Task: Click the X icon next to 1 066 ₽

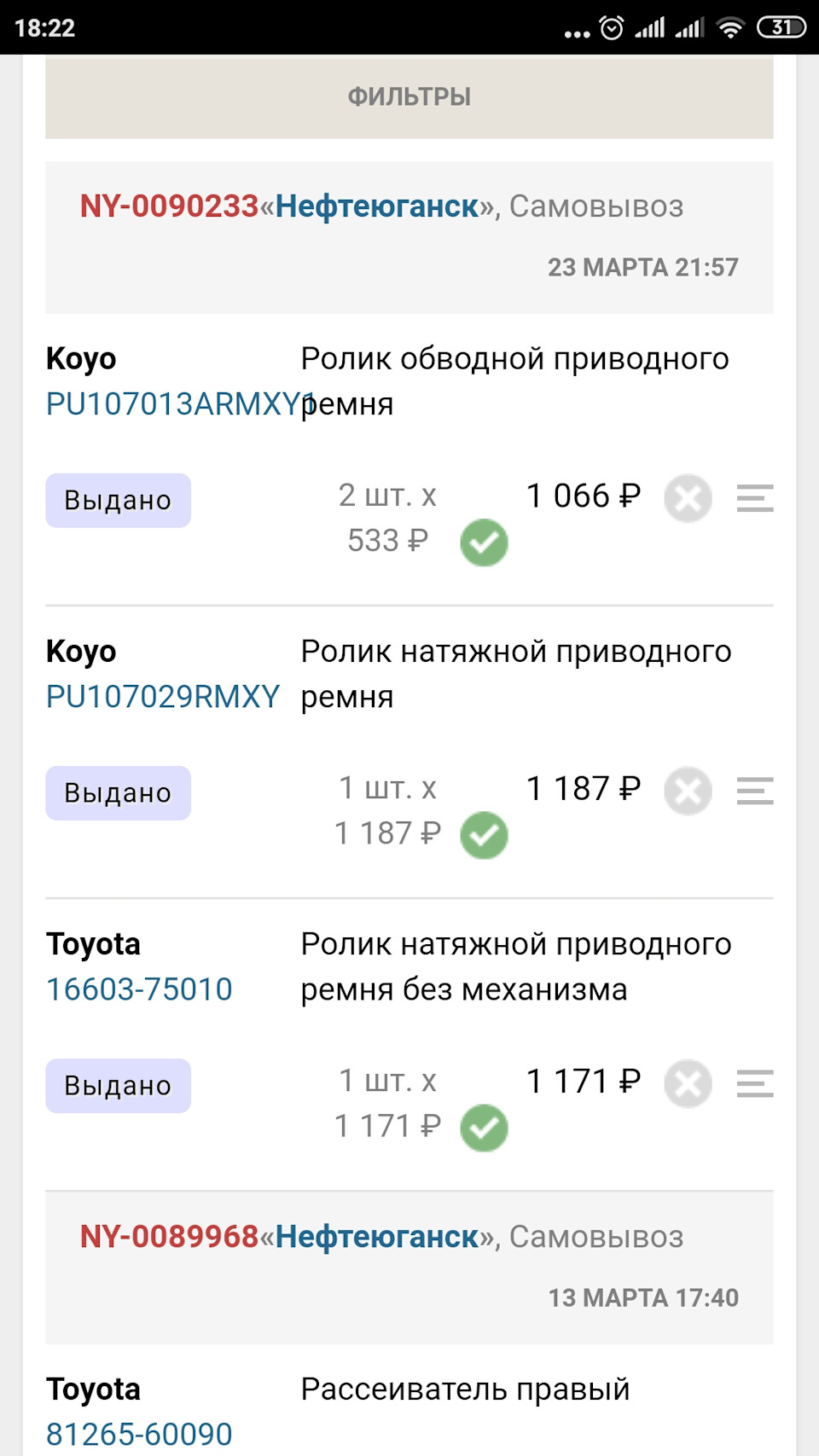Action: [x=688, y=499]
